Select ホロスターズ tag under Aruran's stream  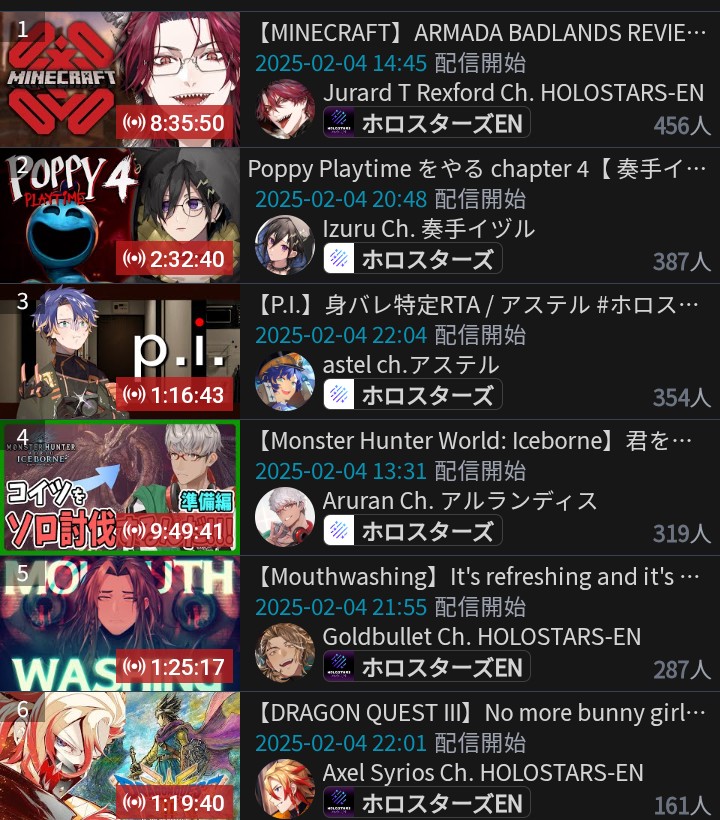pos(412,531)
